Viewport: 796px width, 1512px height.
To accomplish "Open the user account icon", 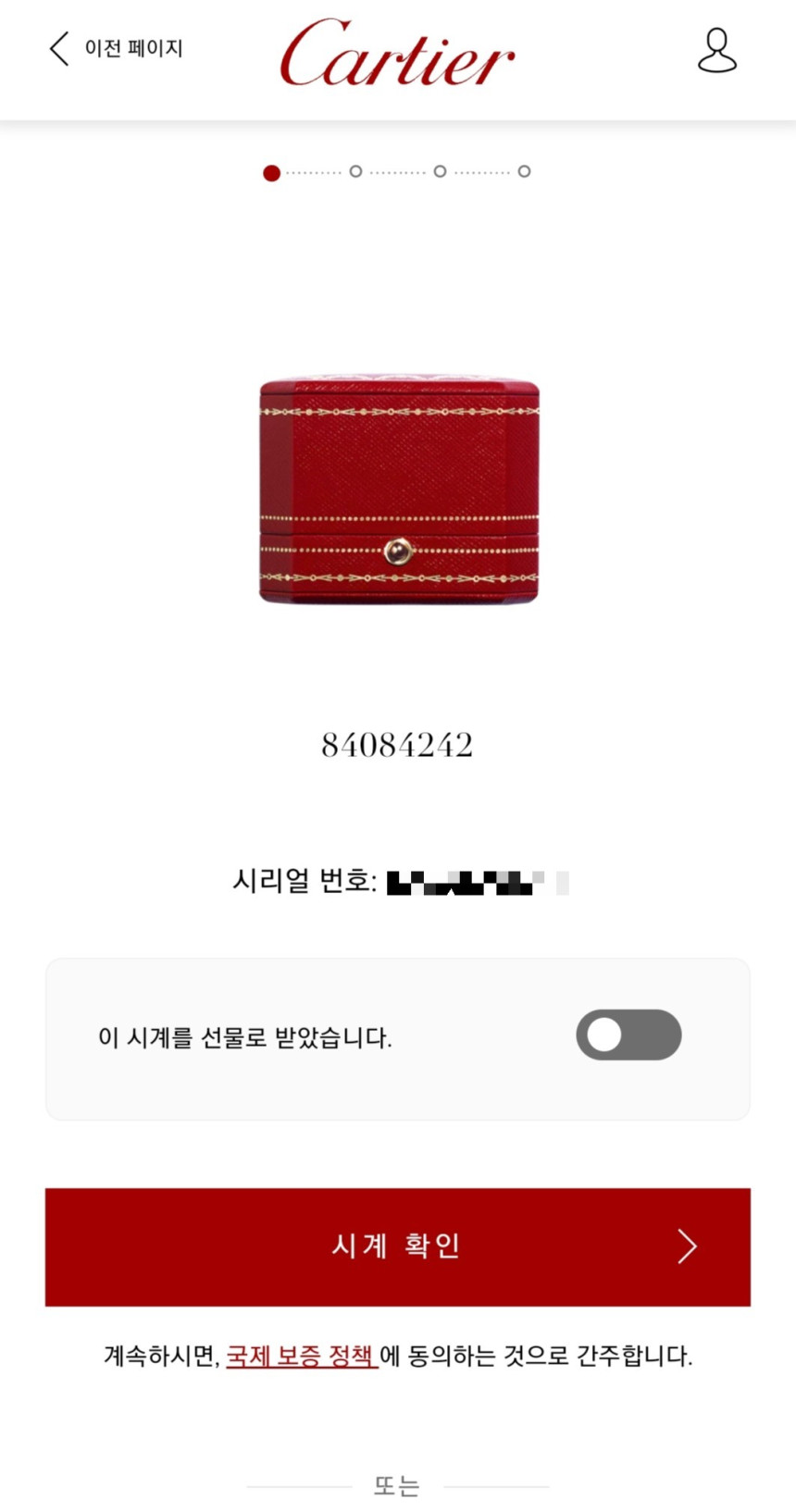I will coord(716,50).
